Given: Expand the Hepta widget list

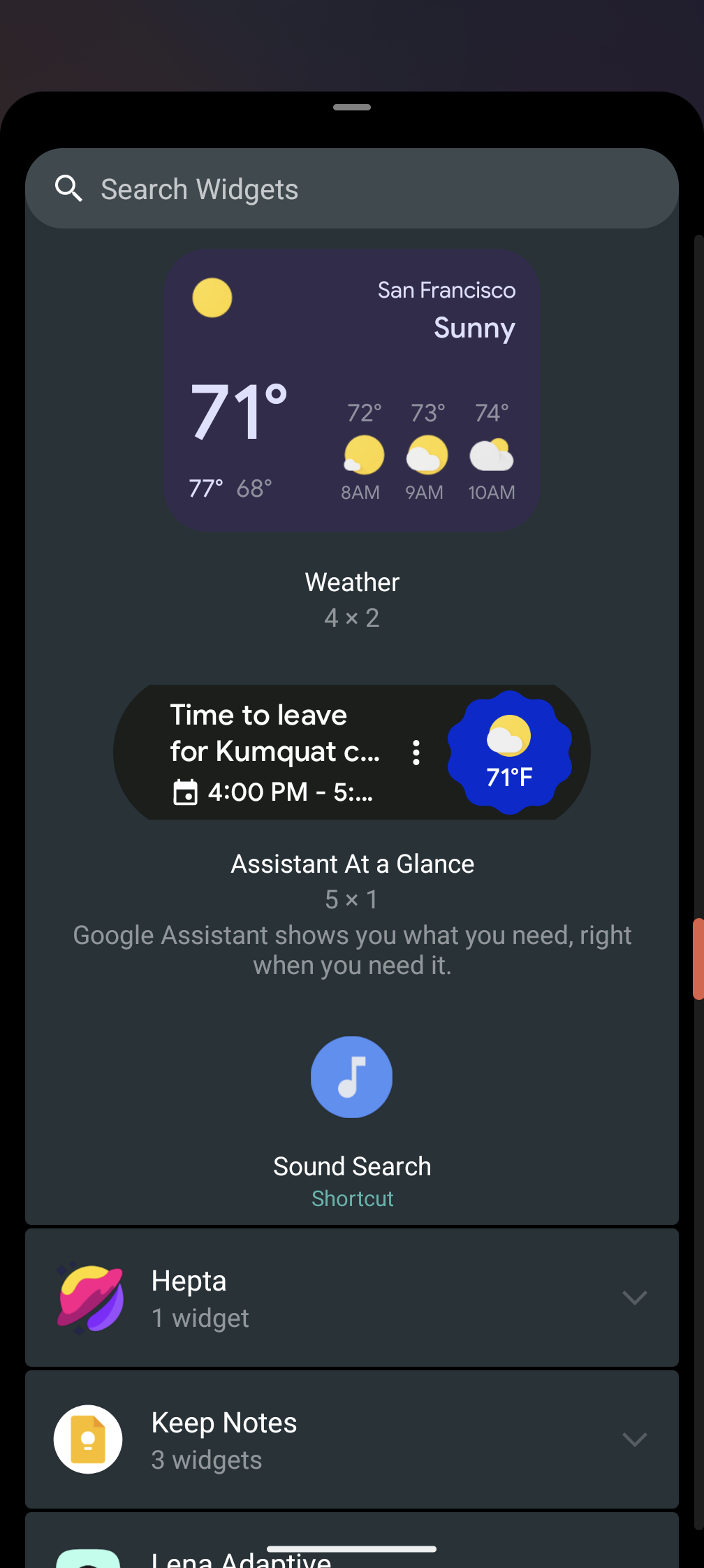Looking at the screenshot, I should click(x=634, y=1298).
